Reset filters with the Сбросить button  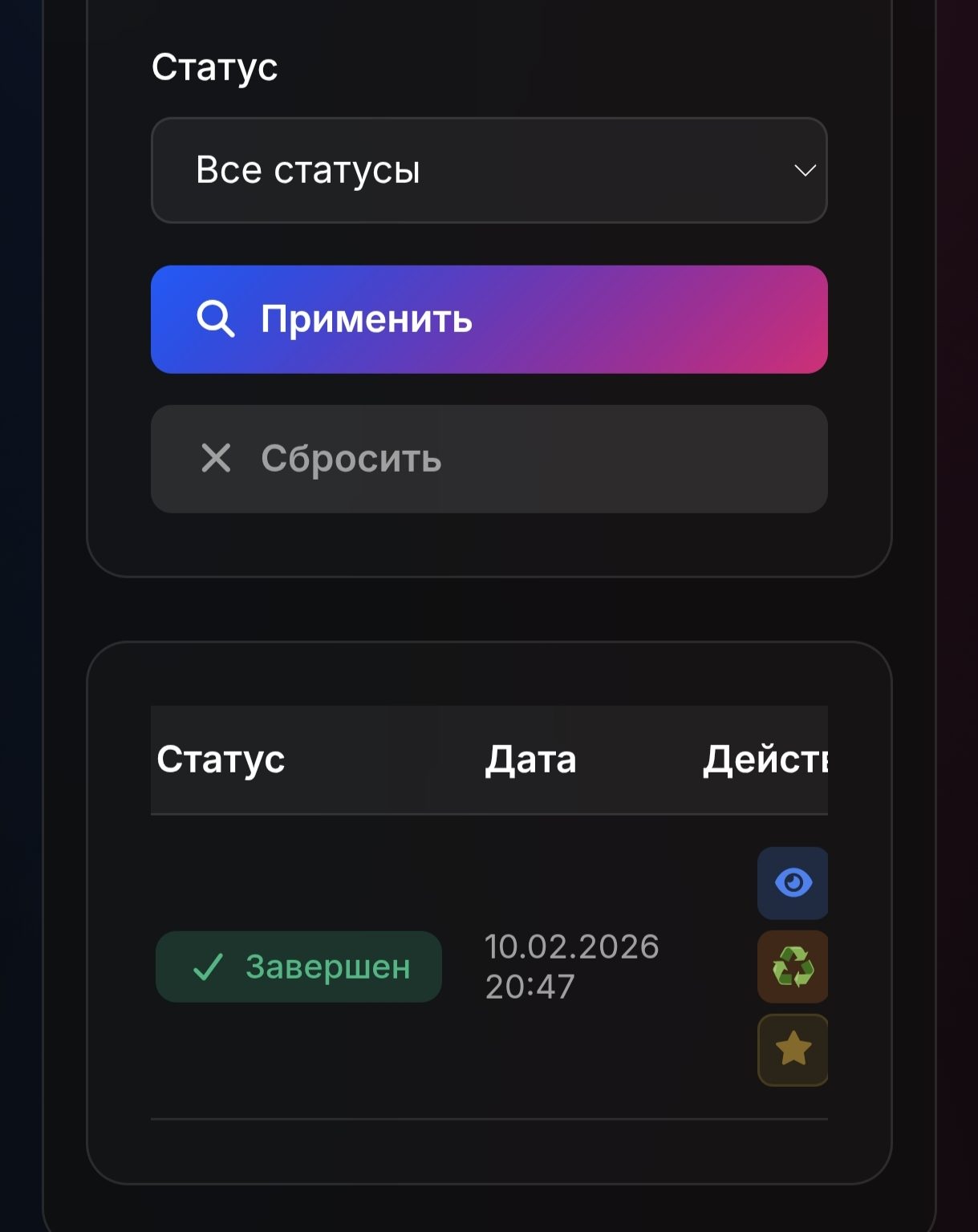tap(489, 459)
